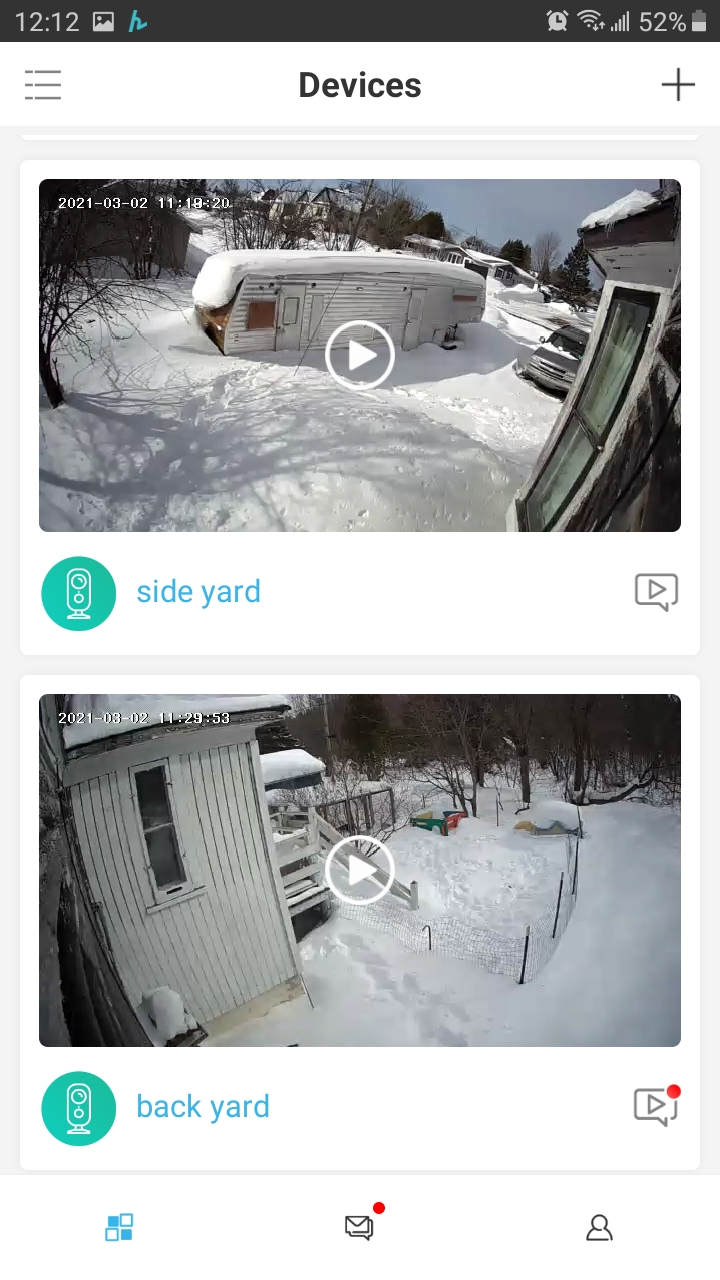Open back yard recorded videos icon

click(x=656, y=1107)
